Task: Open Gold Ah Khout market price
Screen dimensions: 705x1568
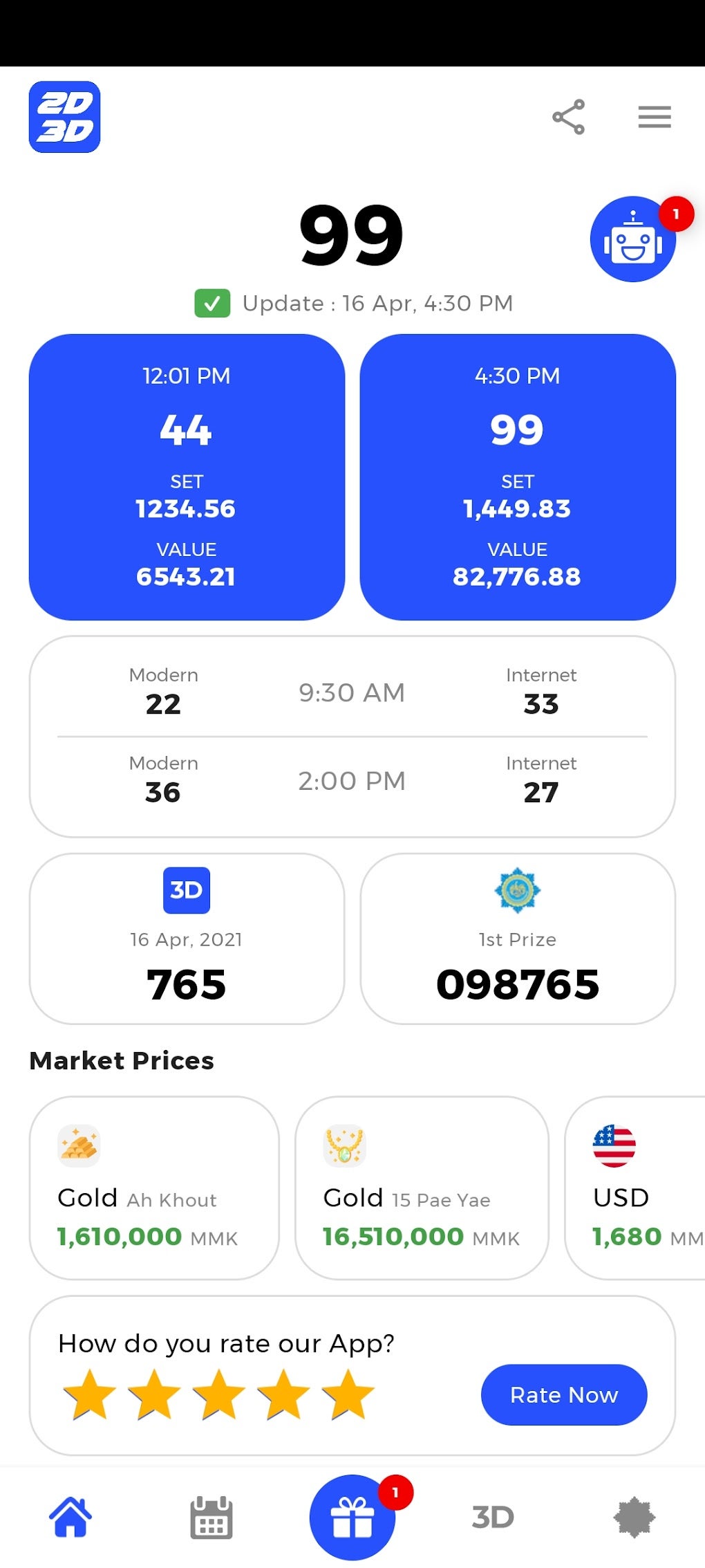Action: pos(154,1187)
